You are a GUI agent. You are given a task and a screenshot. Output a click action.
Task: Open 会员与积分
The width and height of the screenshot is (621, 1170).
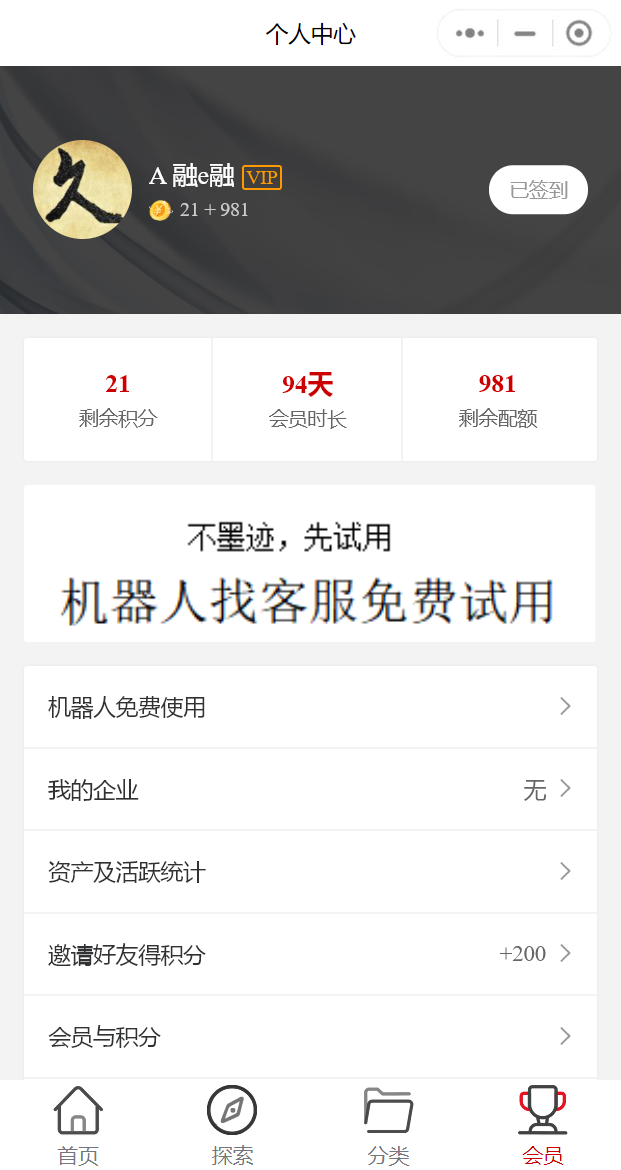[310, 1036]
